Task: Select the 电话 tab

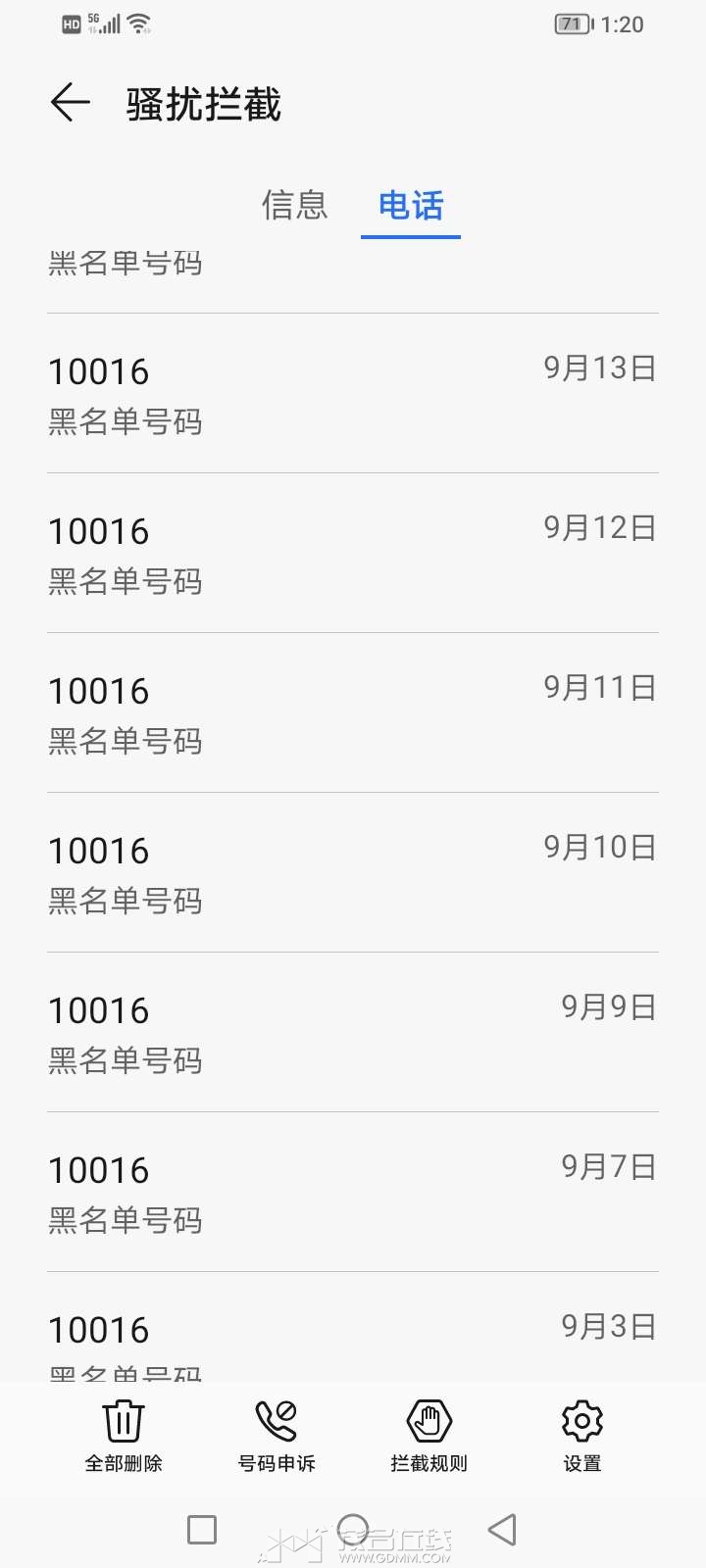Action: coord(411,206)
